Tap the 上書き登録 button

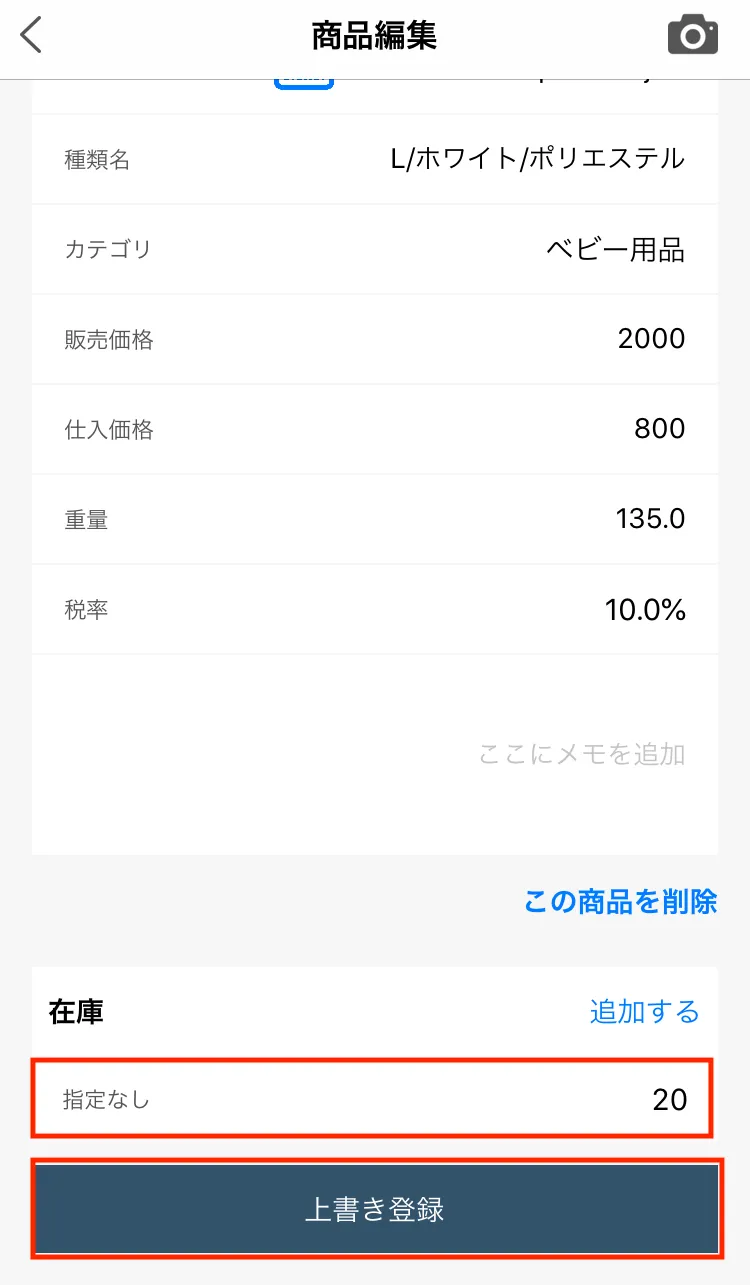click(x=375, y=1209)
